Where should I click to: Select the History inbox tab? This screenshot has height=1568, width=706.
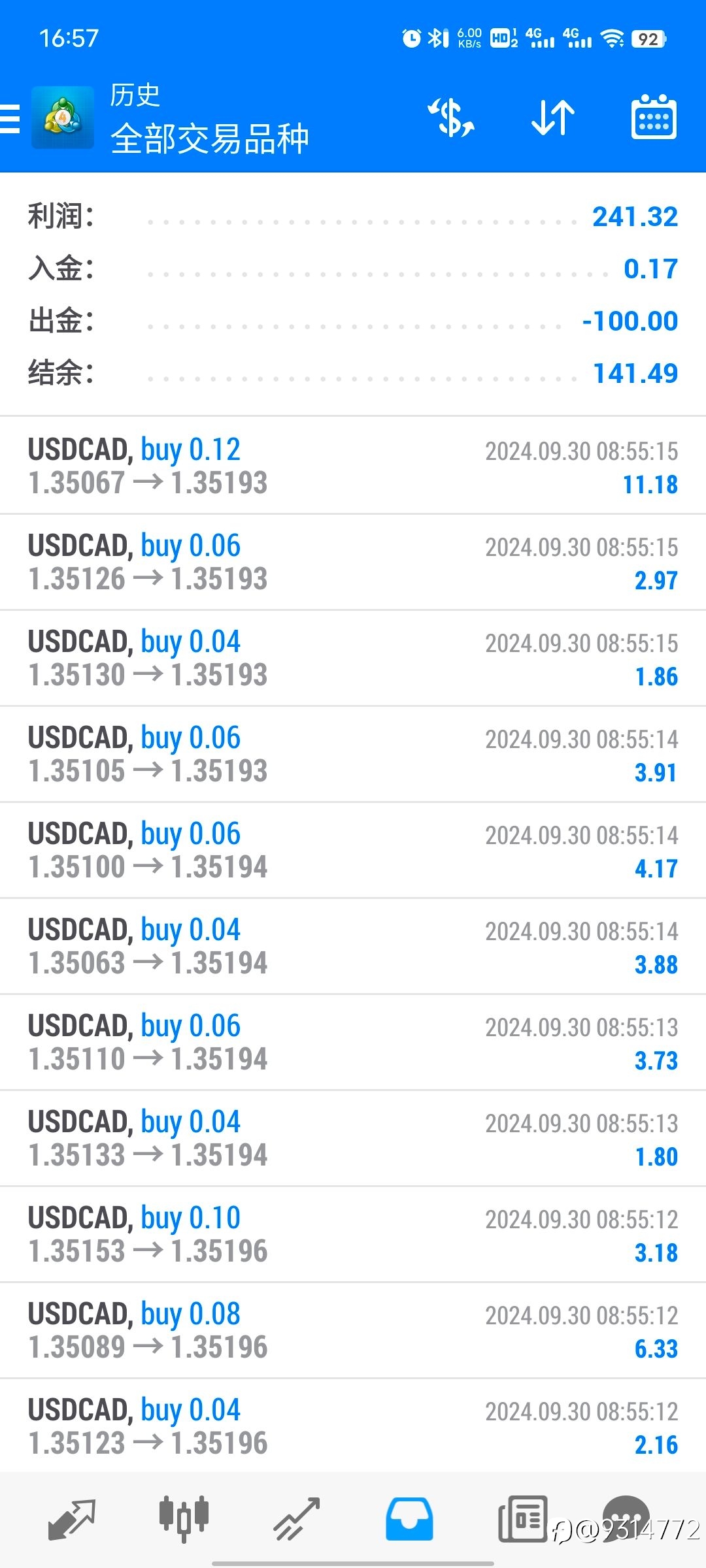point(409,1519)
